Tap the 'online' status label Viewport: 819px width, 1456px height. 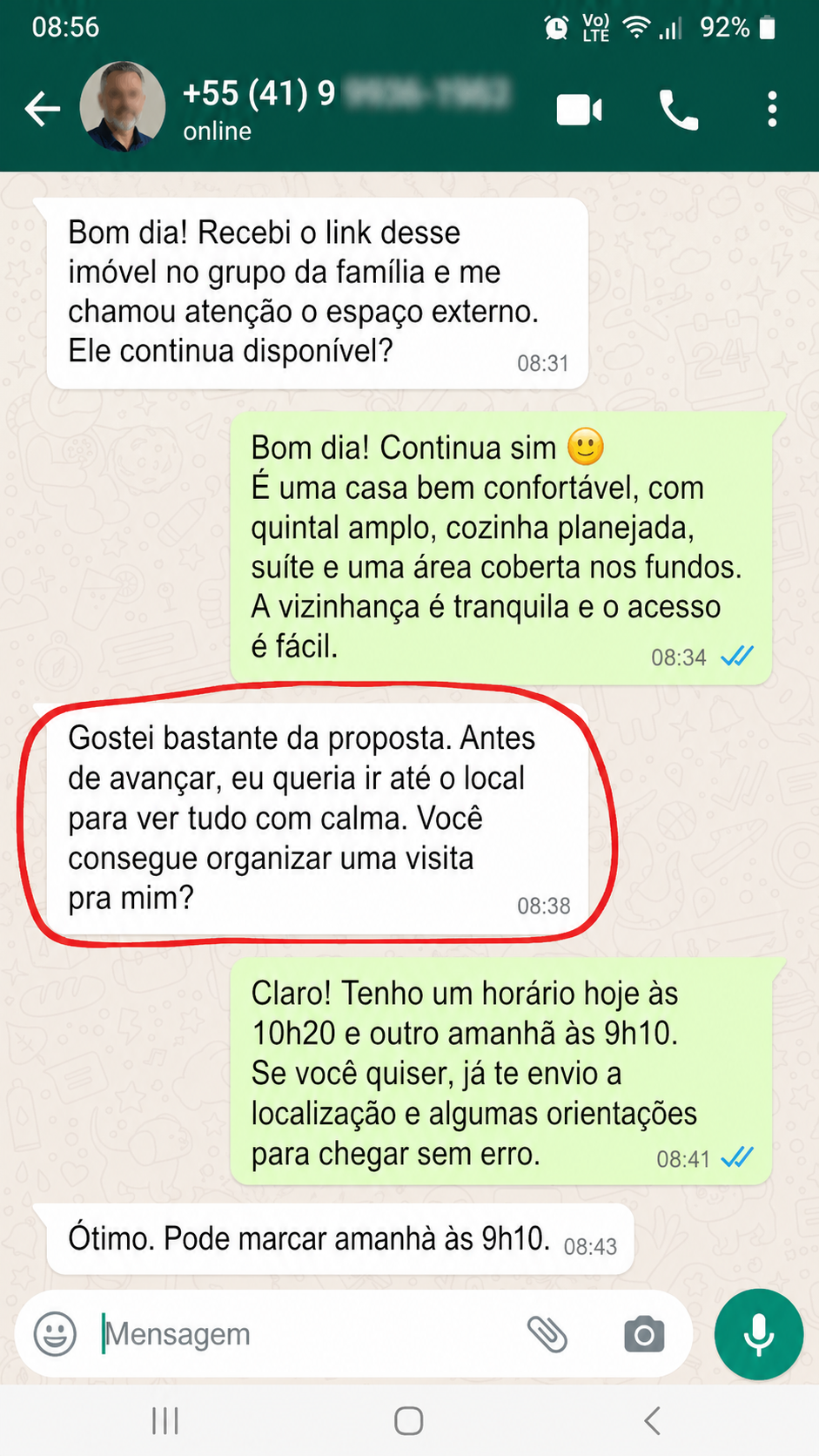(x=216, y=131)
